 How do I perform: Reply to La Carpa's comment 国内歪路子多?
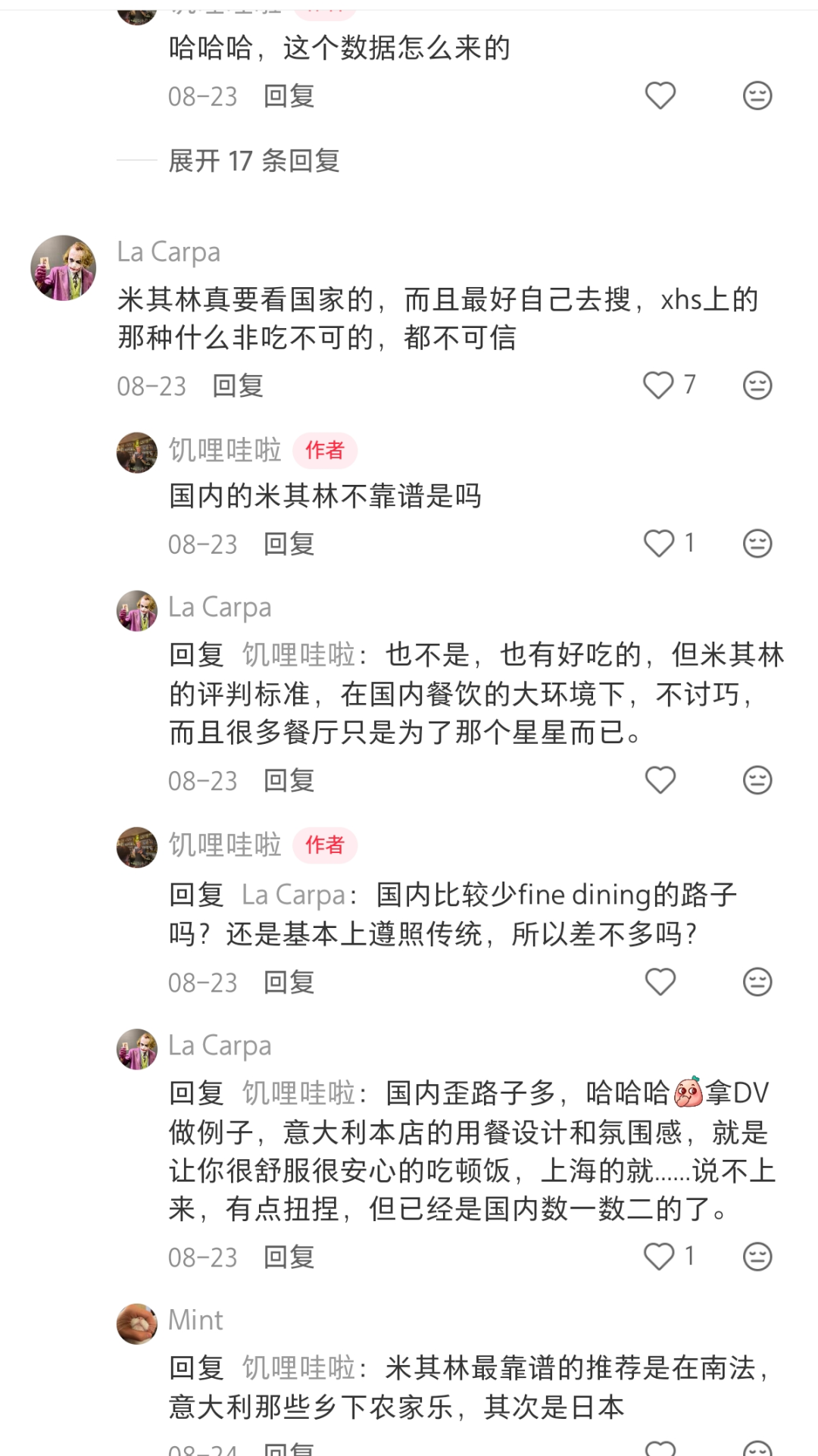[289, 1257]
